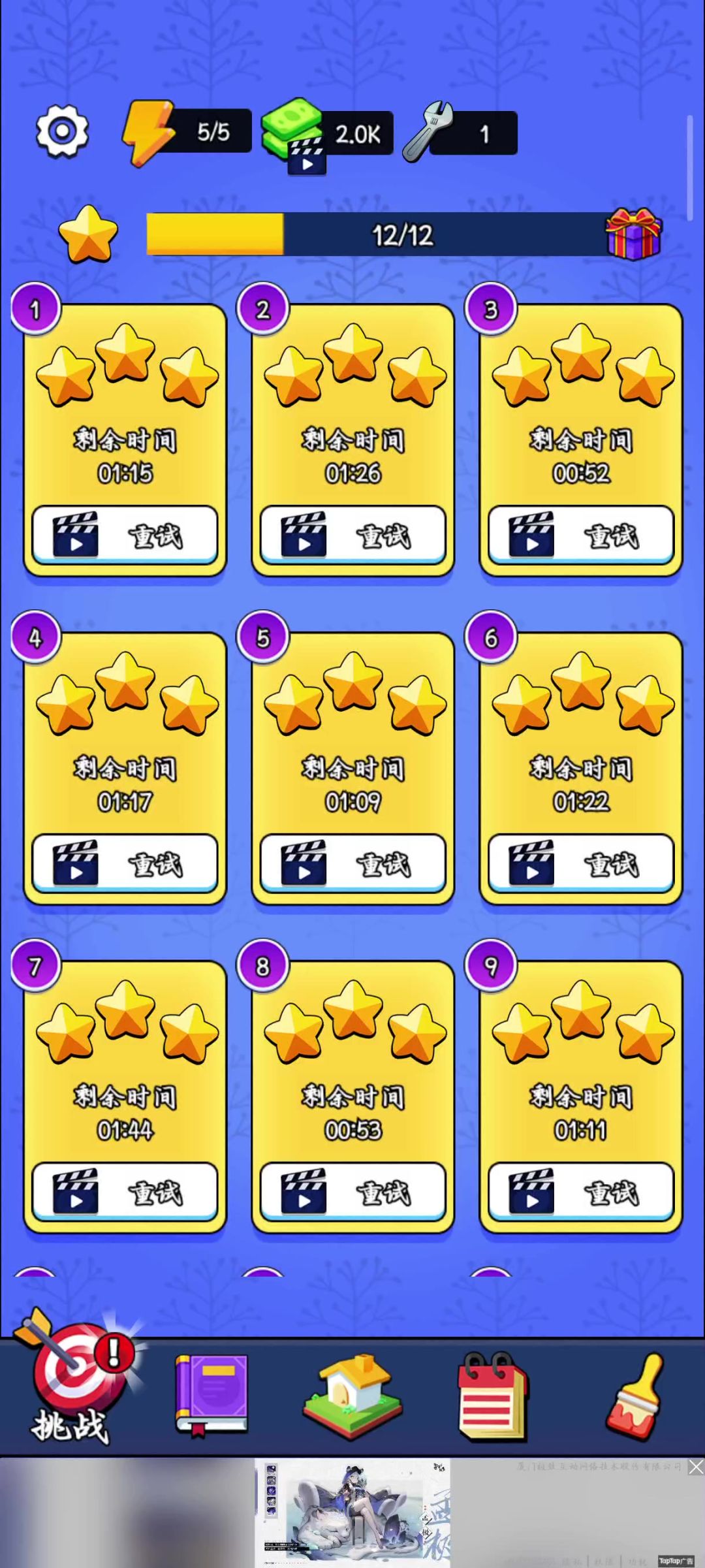Open the purple book tab

212,1394
